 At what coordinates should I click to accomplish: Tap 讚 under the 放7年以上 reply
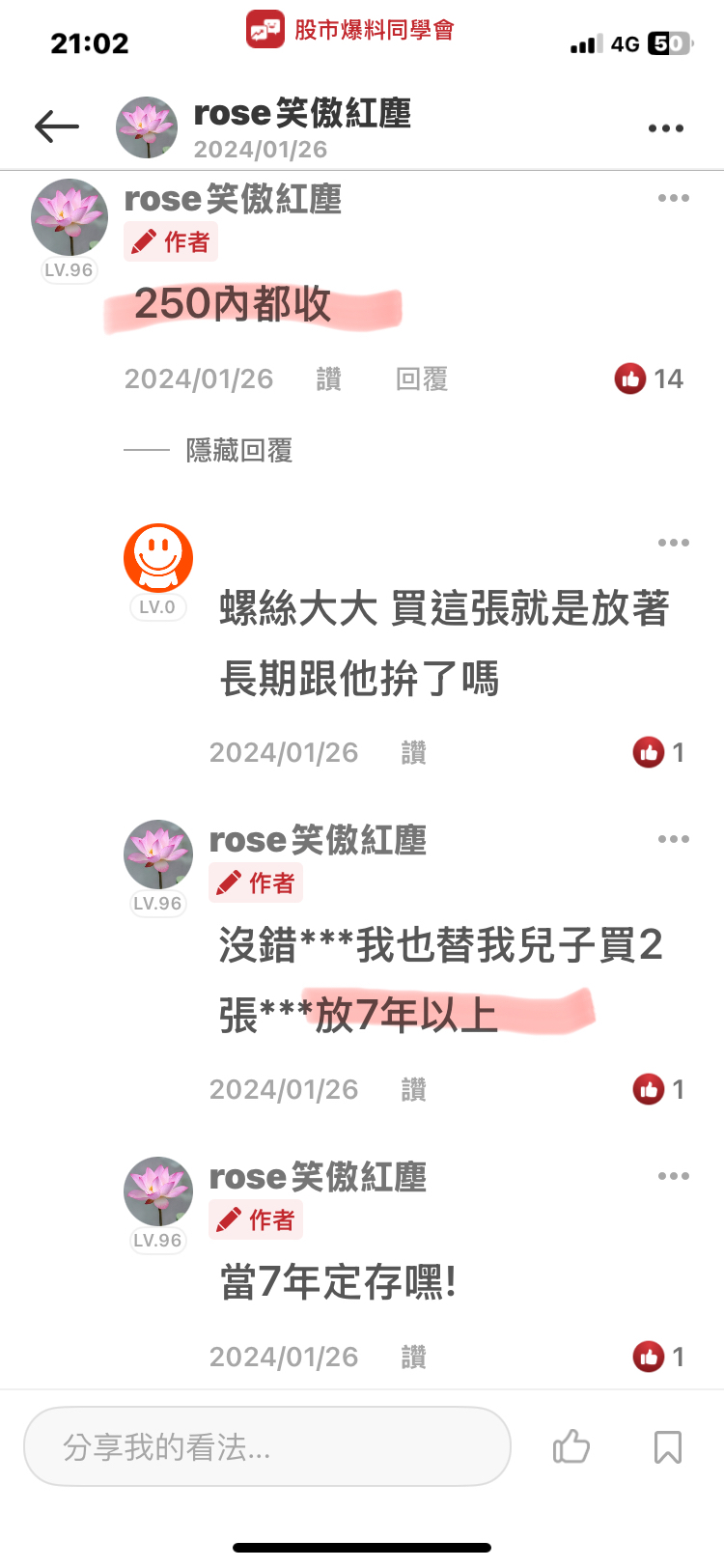(x=414, y=1090)
